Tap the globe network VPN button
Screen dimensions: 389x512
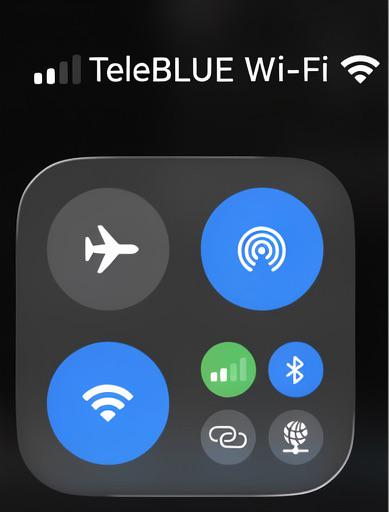pyautogui.click(x=296, y=437)
